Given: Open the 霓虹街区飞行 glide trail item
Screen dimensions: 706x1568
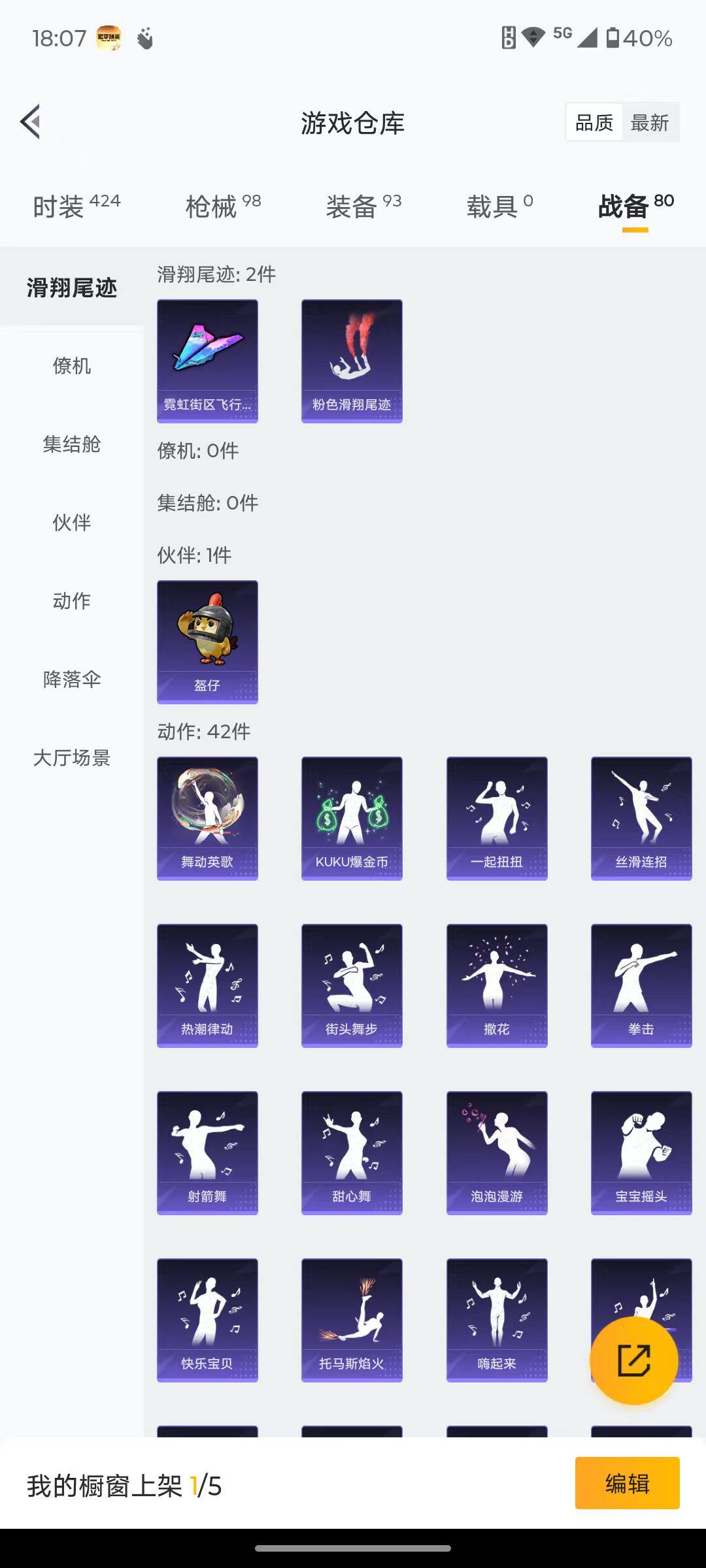Looking at the screenshot, I should (207, 358).
